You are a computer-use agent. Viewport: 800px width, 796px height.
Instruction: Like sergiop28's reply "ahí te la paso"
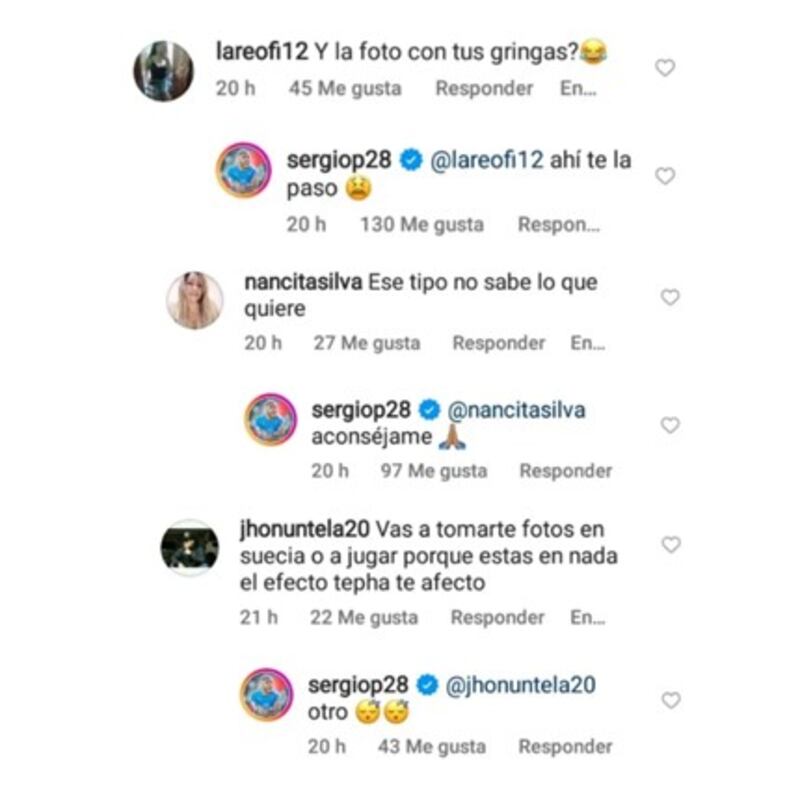(664, 176)
